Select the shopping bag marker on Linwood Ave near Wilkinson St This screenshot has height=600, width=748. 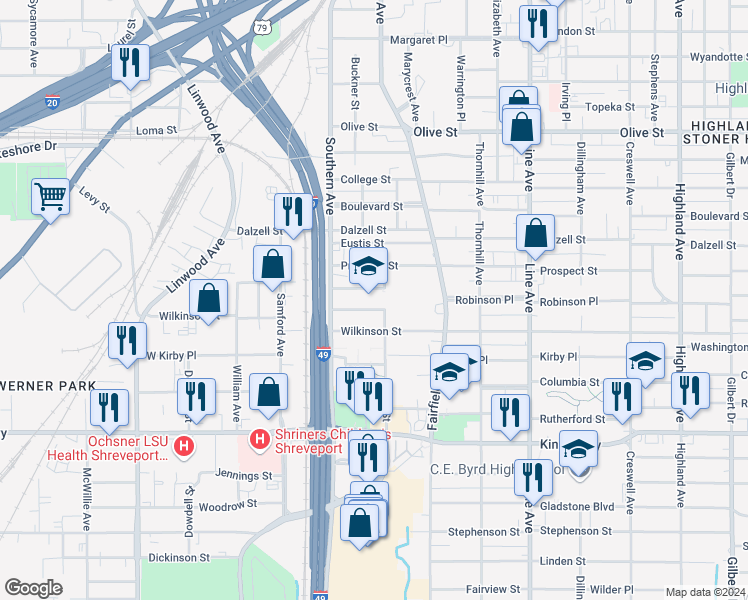coord(208,298)
